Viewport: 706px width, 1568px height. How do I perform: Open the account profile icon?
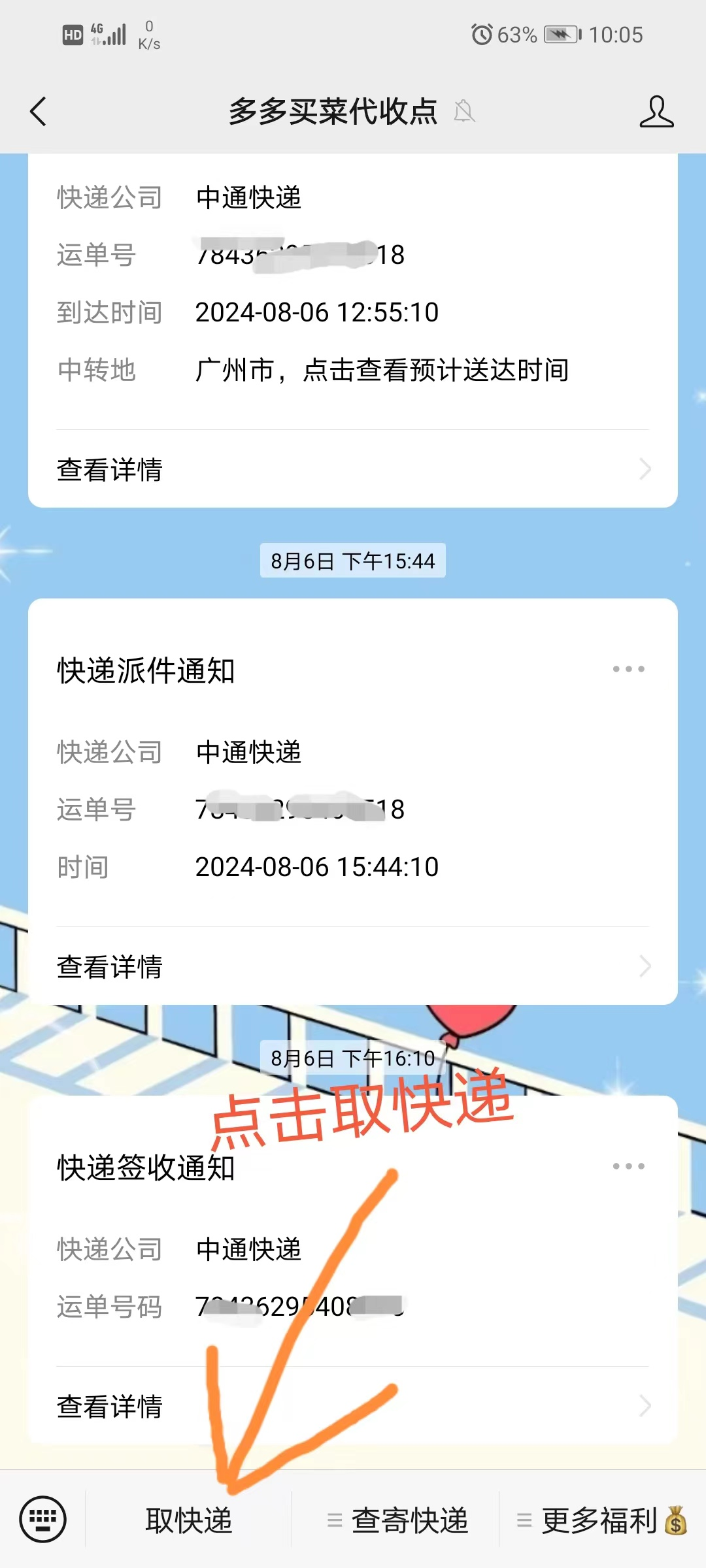(656, 111)
